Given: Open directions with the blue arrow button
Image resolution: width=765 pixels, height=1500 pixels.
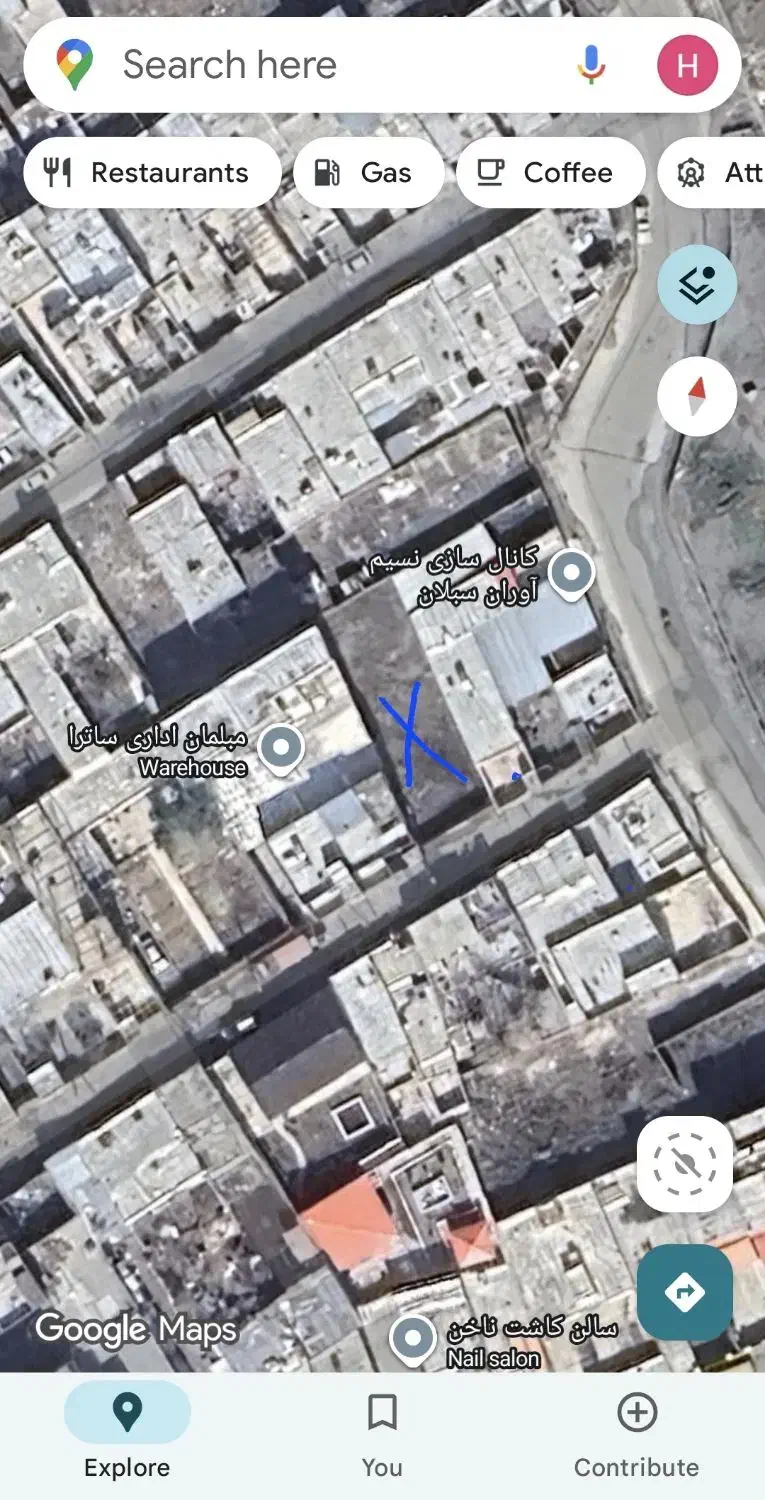Looking at the screenshot, I should pos(685,1292).
